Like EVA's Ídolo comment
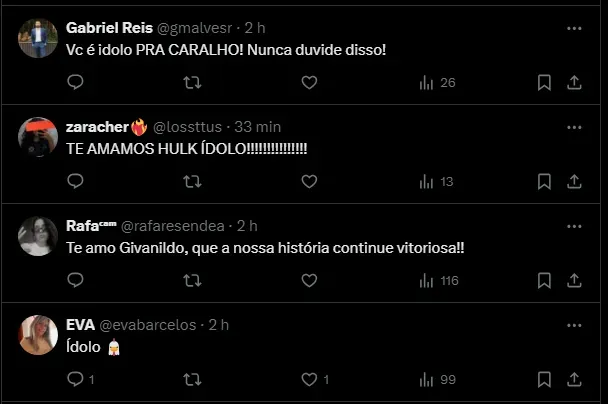608x404 pixels. (x=309, y=379)
